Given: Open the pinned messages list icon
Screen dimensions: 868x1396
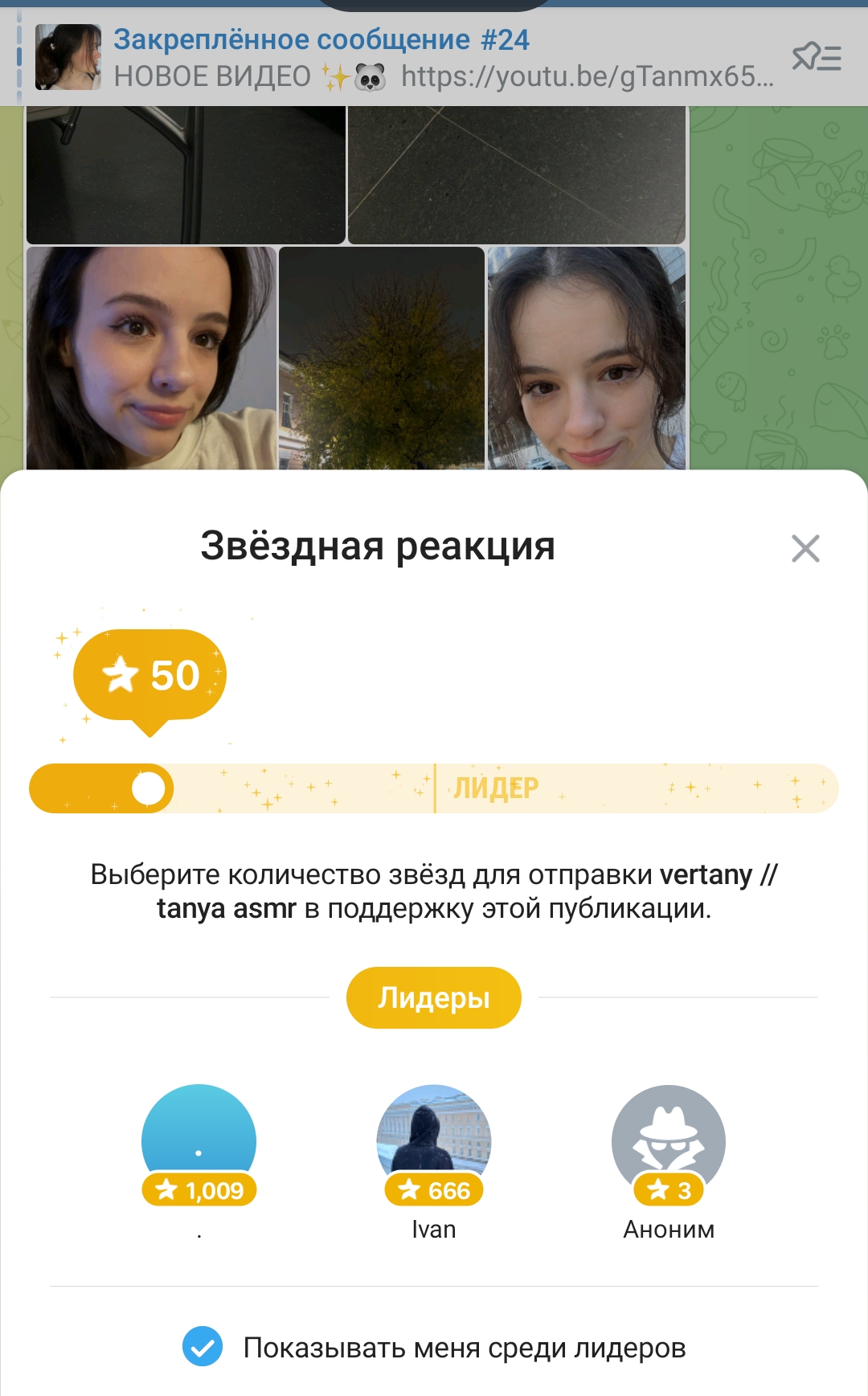Looking at the screenshot, I should [x=817, y=58].
